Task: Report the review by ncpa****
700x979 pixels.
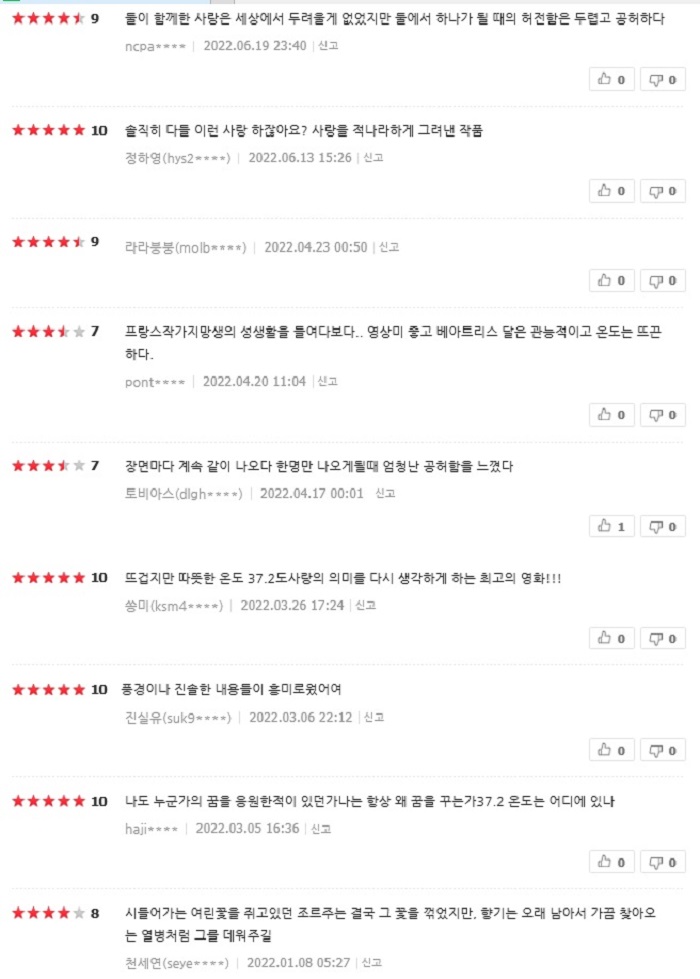Action: (328, 46)
